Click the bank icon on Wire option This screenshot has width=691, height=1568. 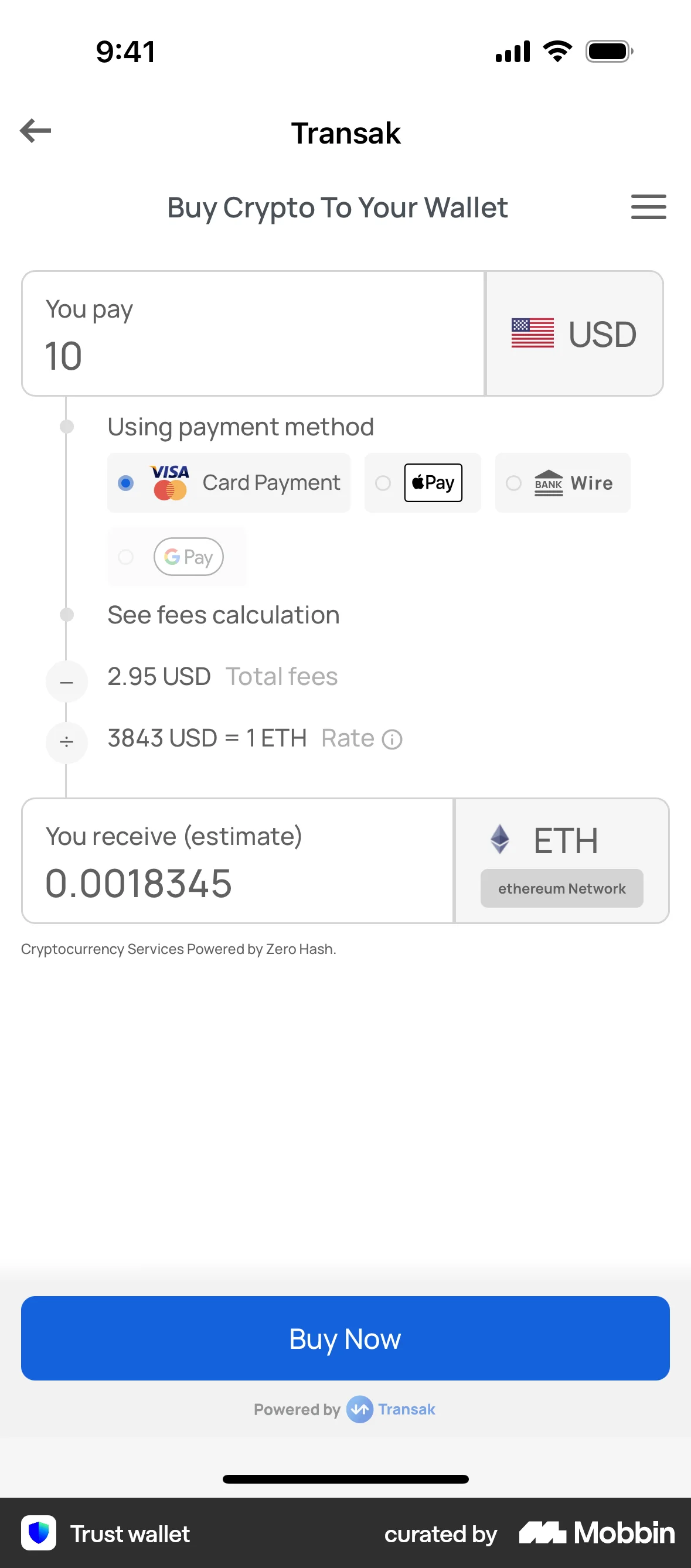(x=549, y=483)
